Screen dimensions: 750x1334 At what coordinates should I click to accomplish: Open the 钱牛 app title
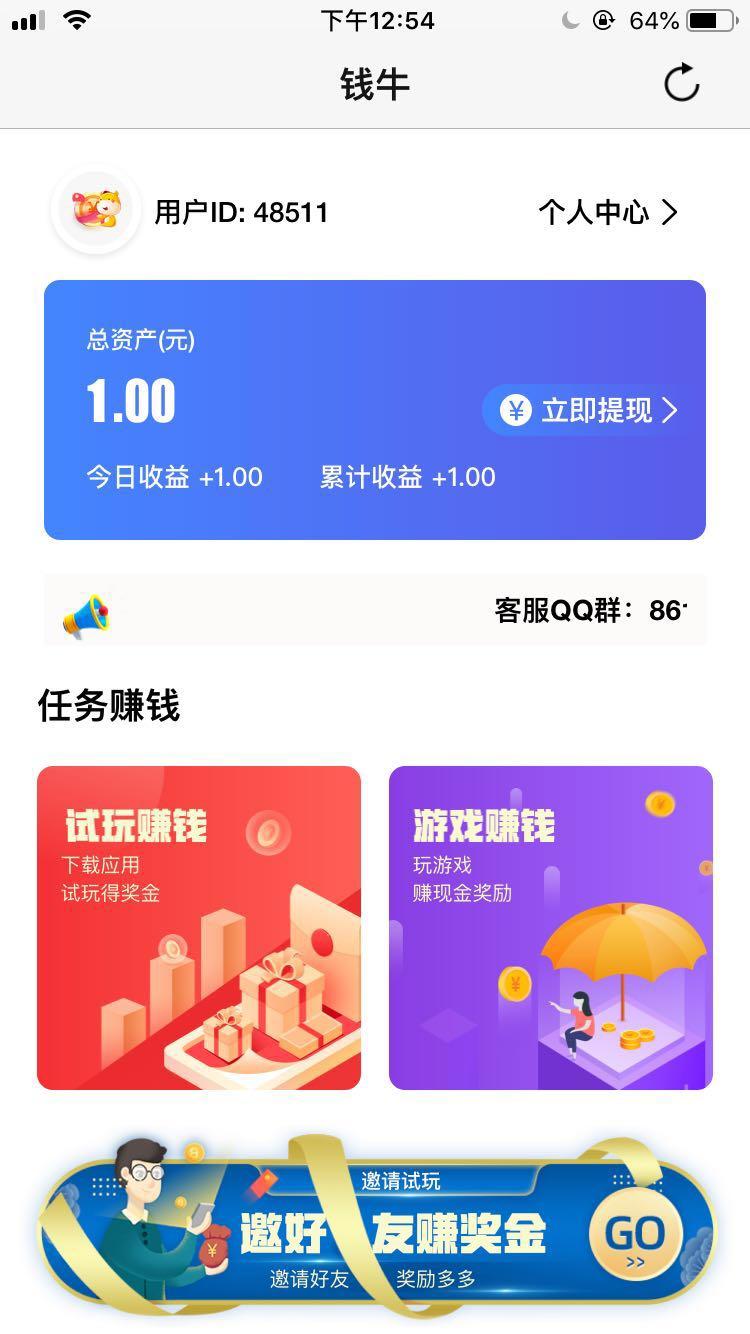click(x=375, y=84)
